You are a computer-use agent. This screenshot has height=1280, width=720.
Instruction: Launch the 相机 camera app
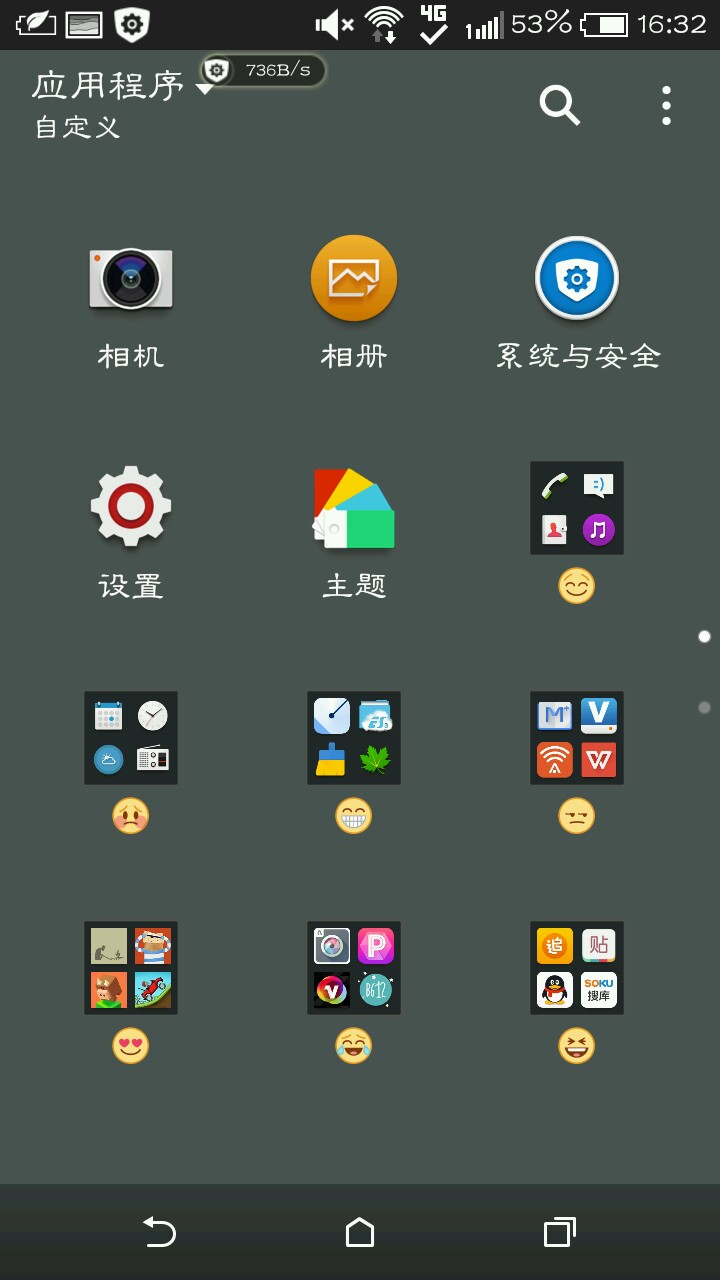(131, 278)
